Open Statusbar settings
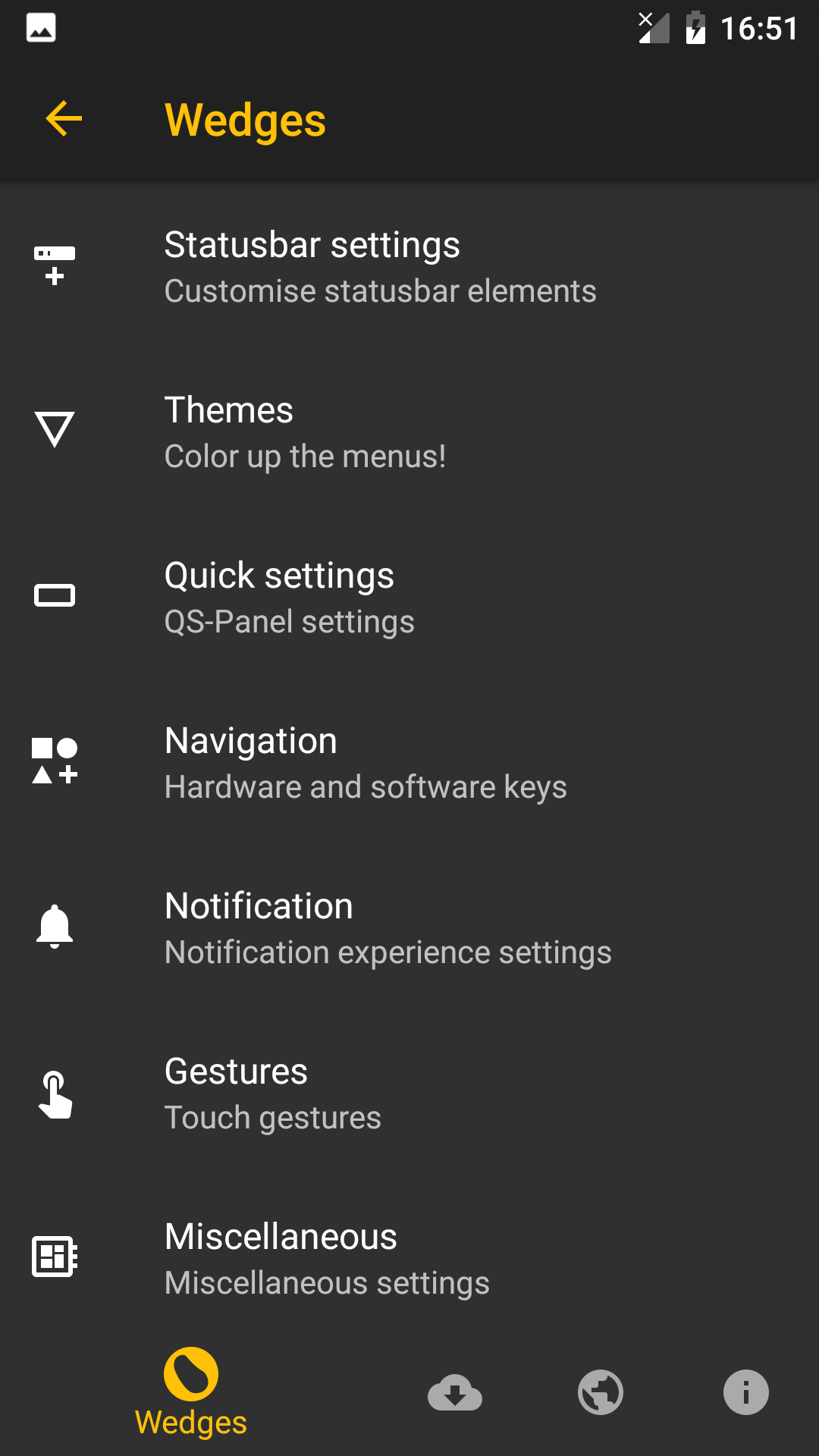 point(409,267)
